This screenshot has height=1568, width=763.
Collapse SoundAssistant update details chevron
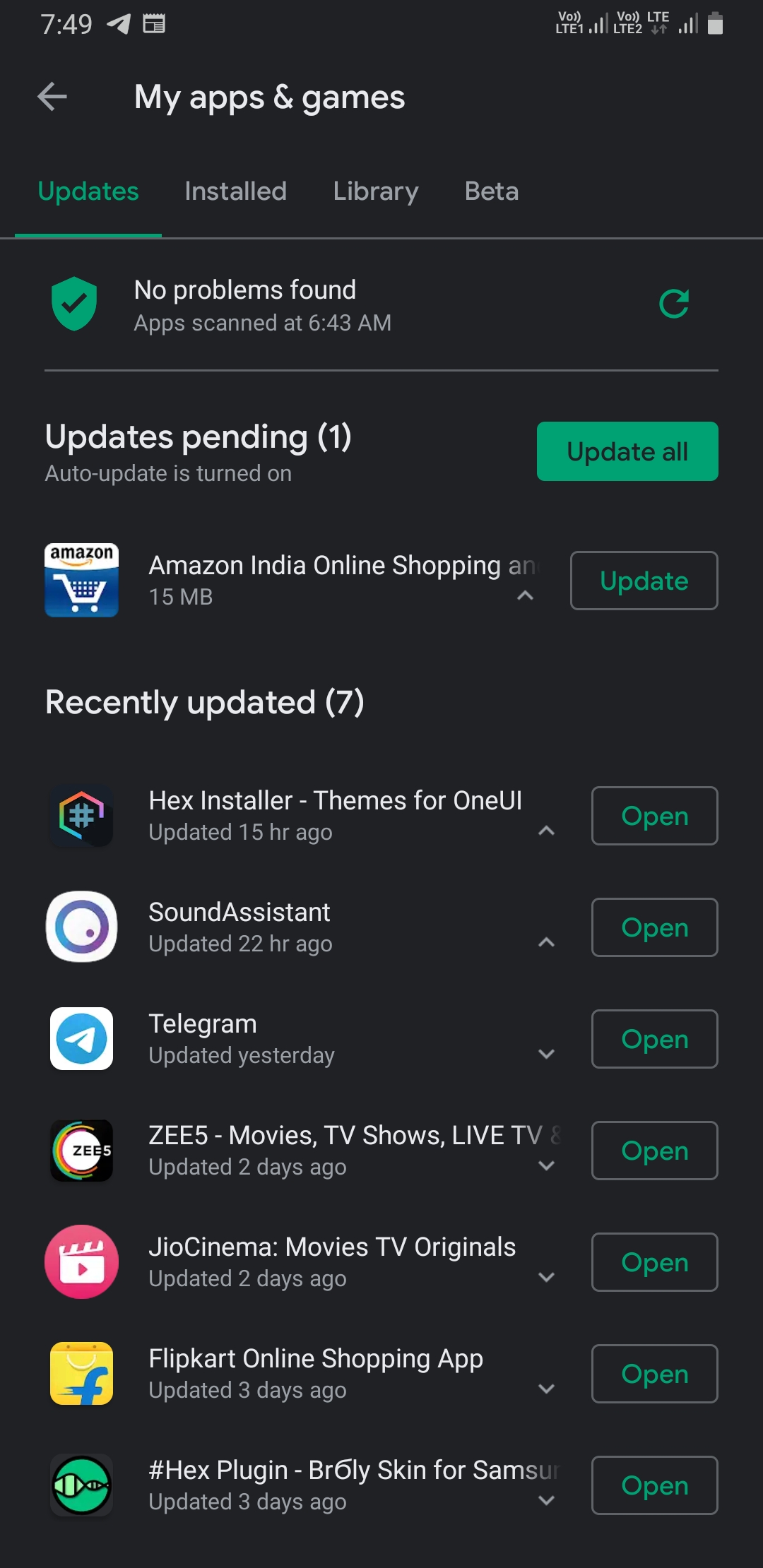pos(546,942)
